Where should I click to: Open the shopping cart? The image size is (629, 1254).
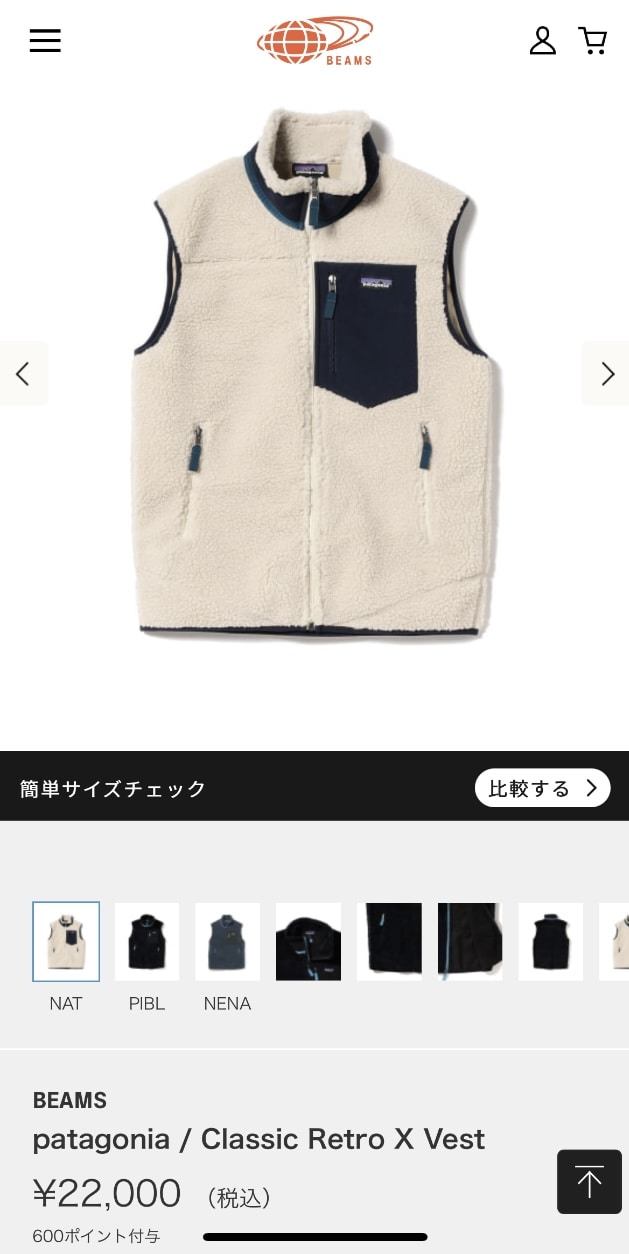pyautogui.click(x=593, y=40)
